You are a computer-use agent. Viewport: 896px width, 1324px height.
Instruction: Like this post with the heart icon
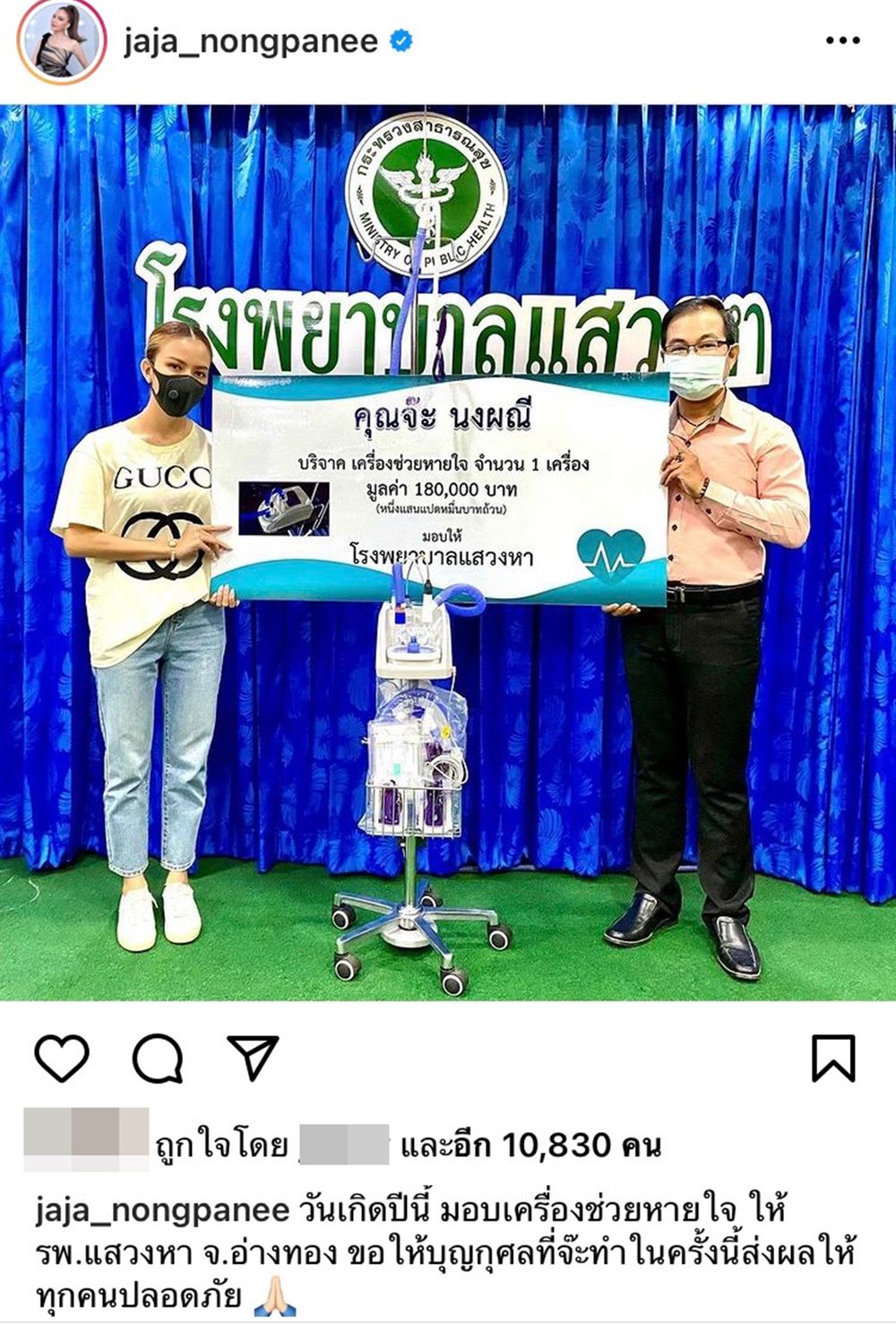62,1058
